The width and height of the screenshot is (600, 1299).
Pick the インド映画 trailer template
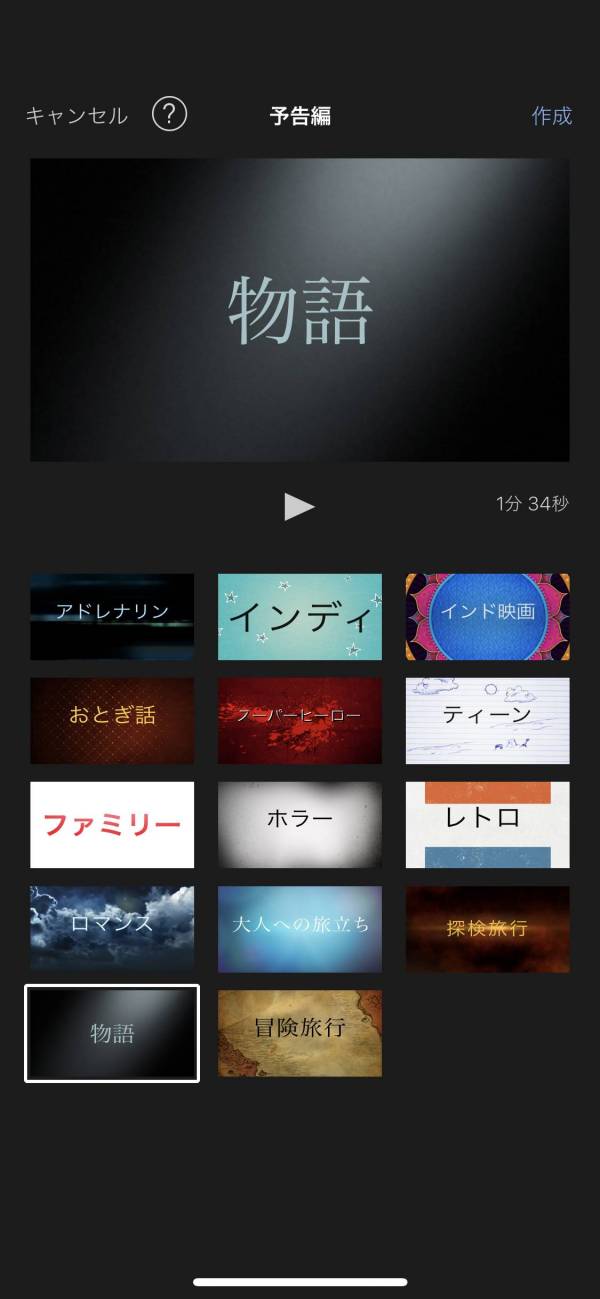(487, 616)
